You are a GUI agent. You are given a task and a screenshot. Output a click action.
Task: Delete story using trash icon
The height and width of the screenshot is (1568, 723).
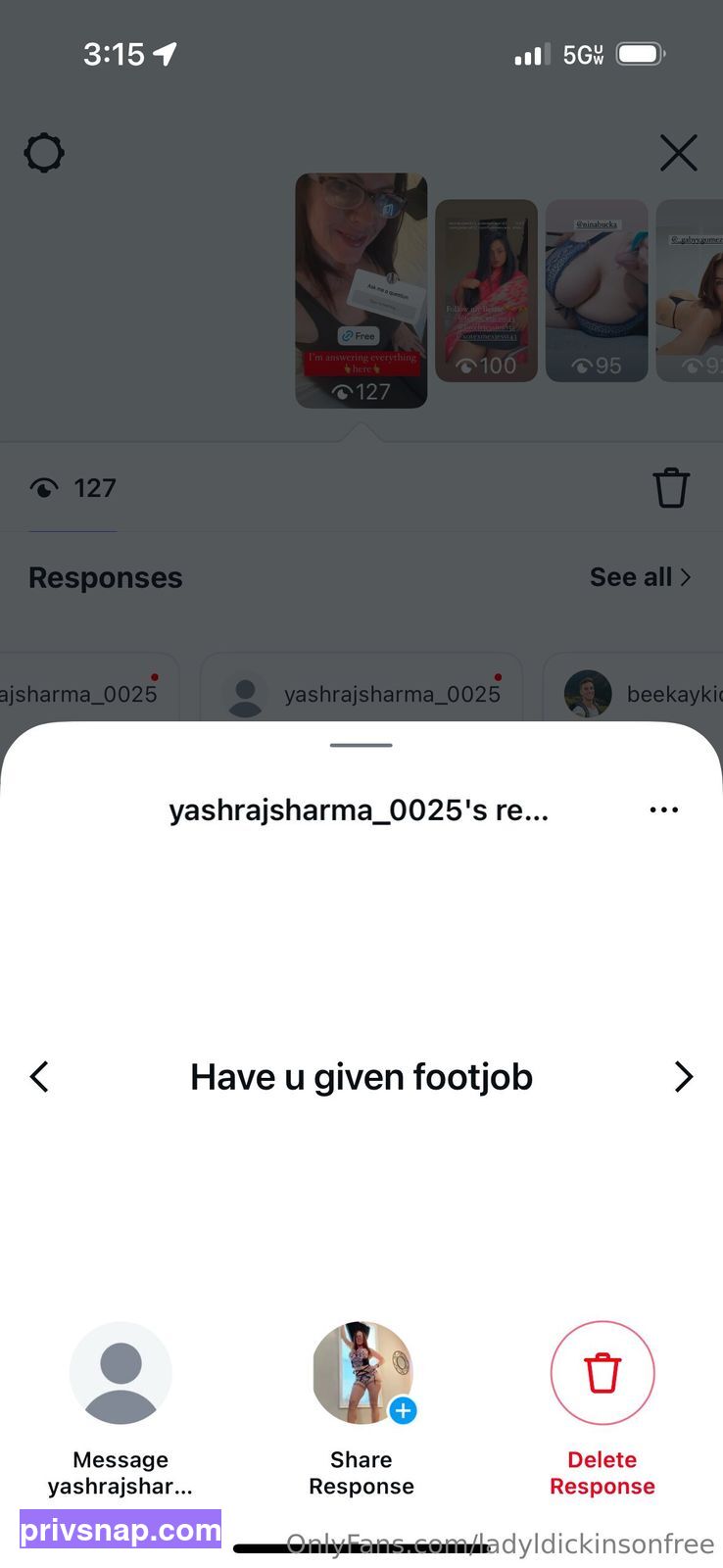pyautogui.click(x=671, y=487)
